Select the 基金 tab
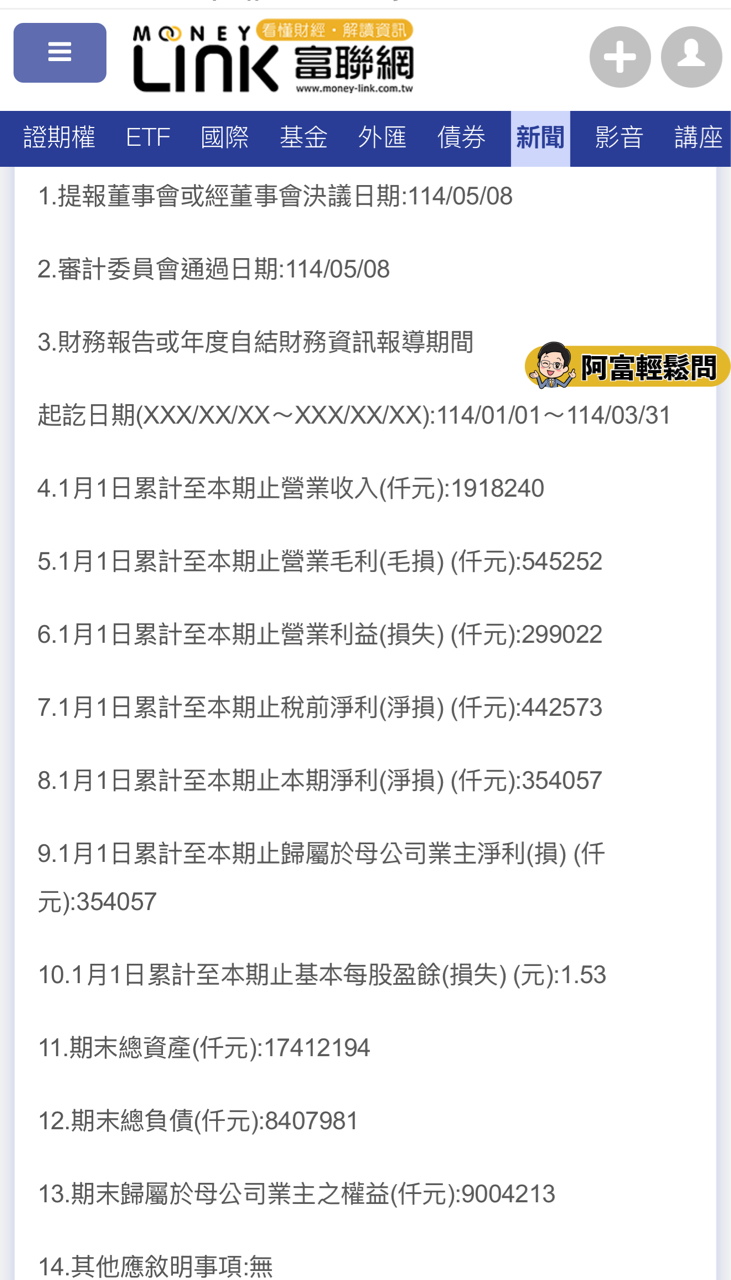Screen dimensions: 731x1280 [x=304, y=138]
